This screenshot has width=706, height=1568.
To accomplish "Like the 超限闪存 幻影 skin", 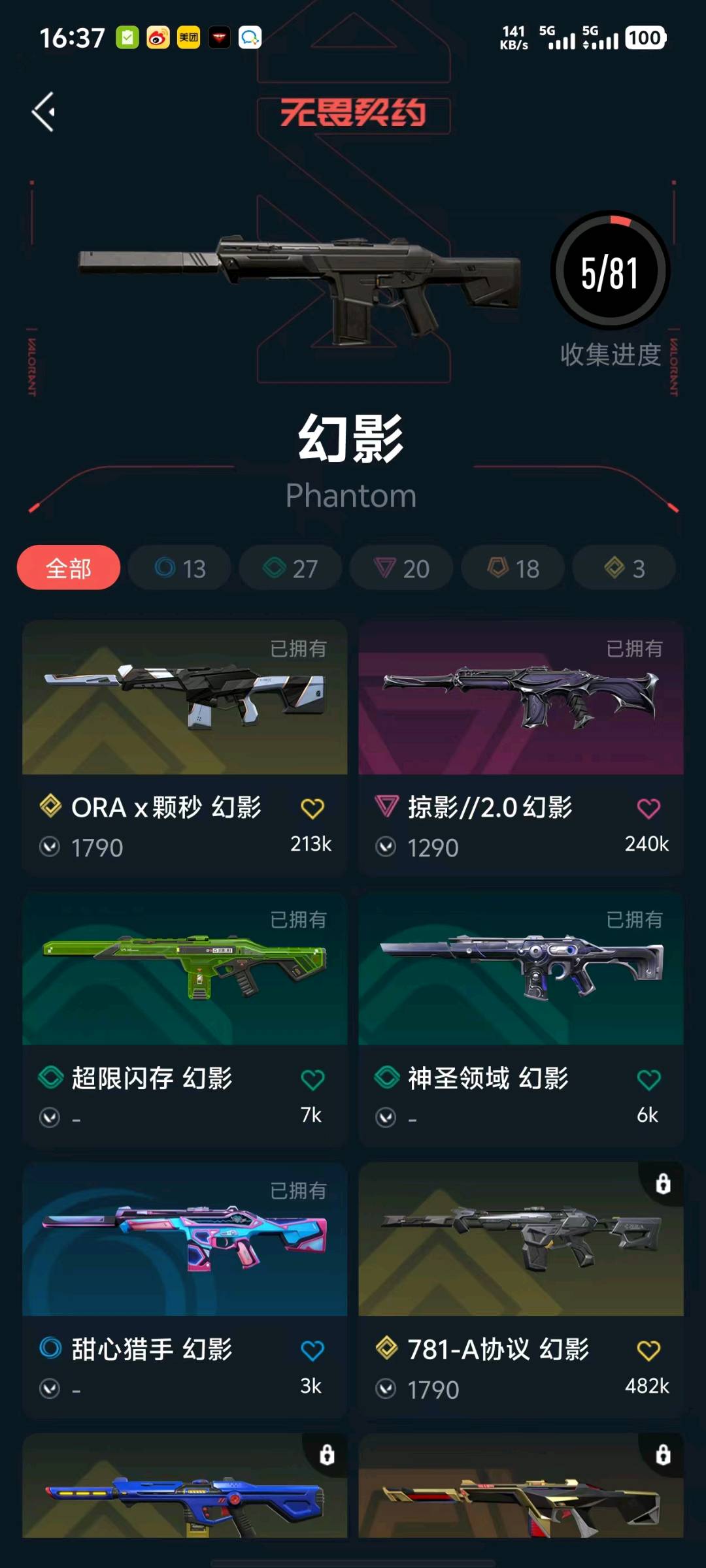I will point(312,1080).
